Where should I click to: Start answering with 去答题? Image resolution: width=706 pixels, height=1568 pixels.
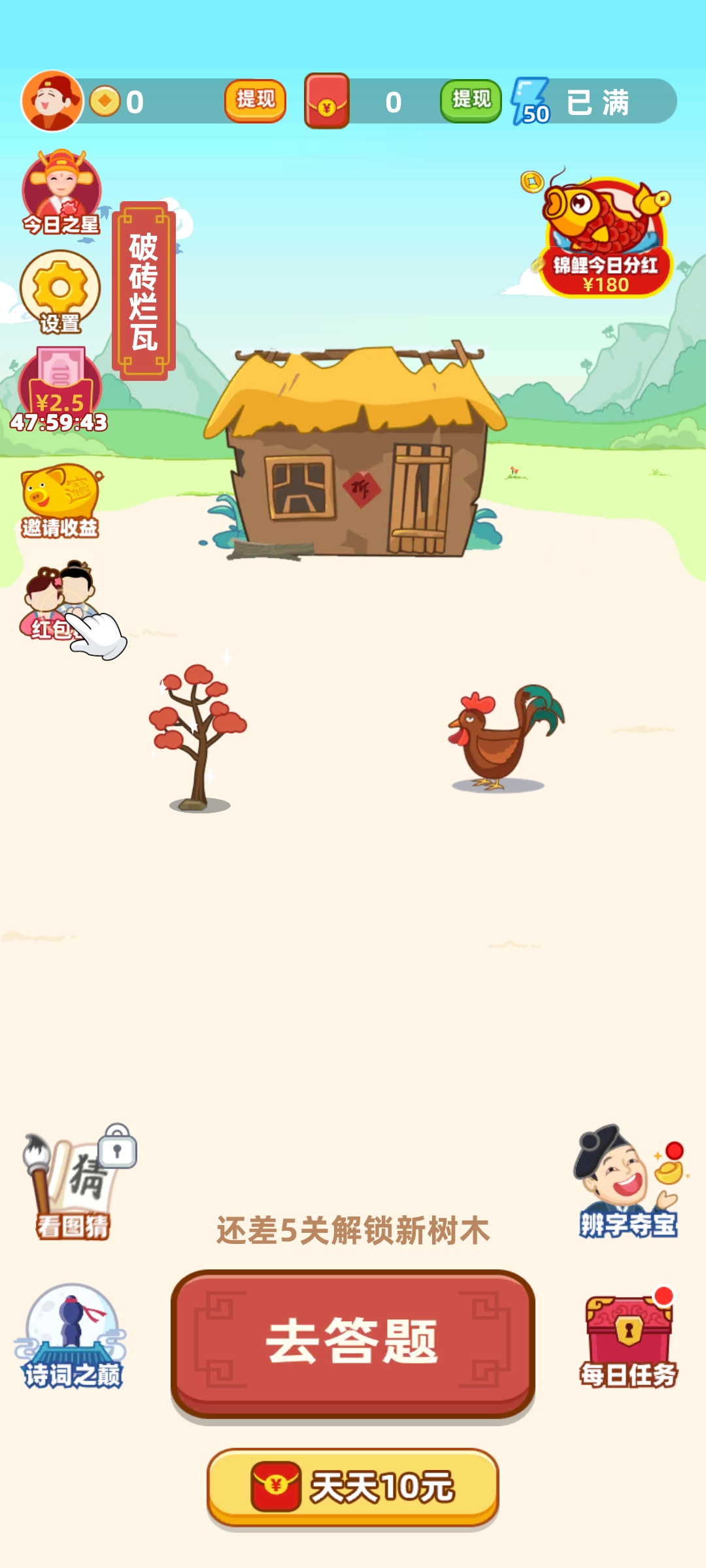pyautogui.click(x=353, y=1342)
